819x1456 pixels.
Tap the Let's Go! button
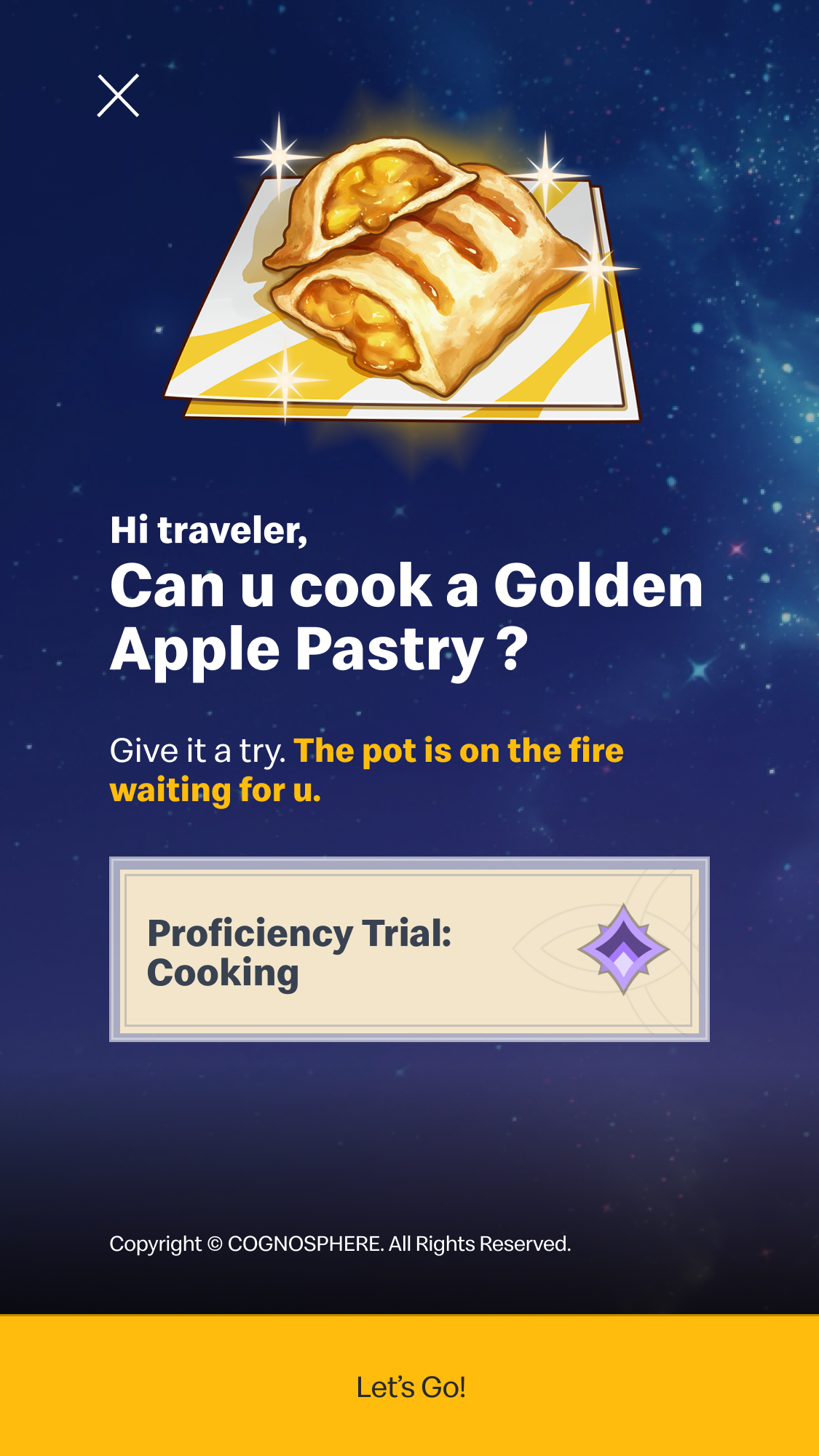pos(409,1386)
